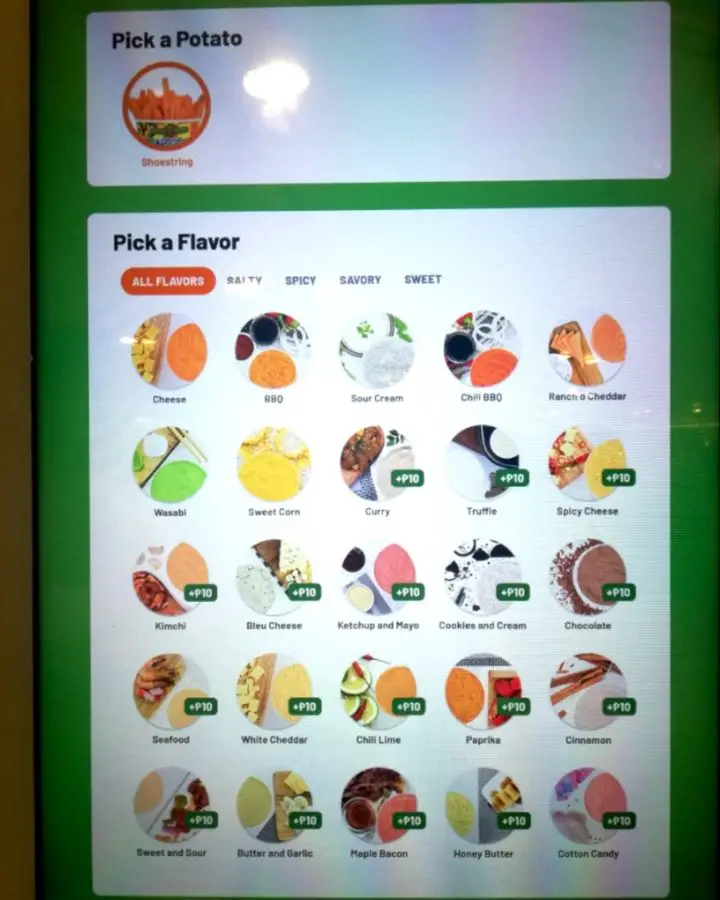720x900 pixels.
Task: Switch to the Spicy flavors tab
Action: (x=300, y=281)
